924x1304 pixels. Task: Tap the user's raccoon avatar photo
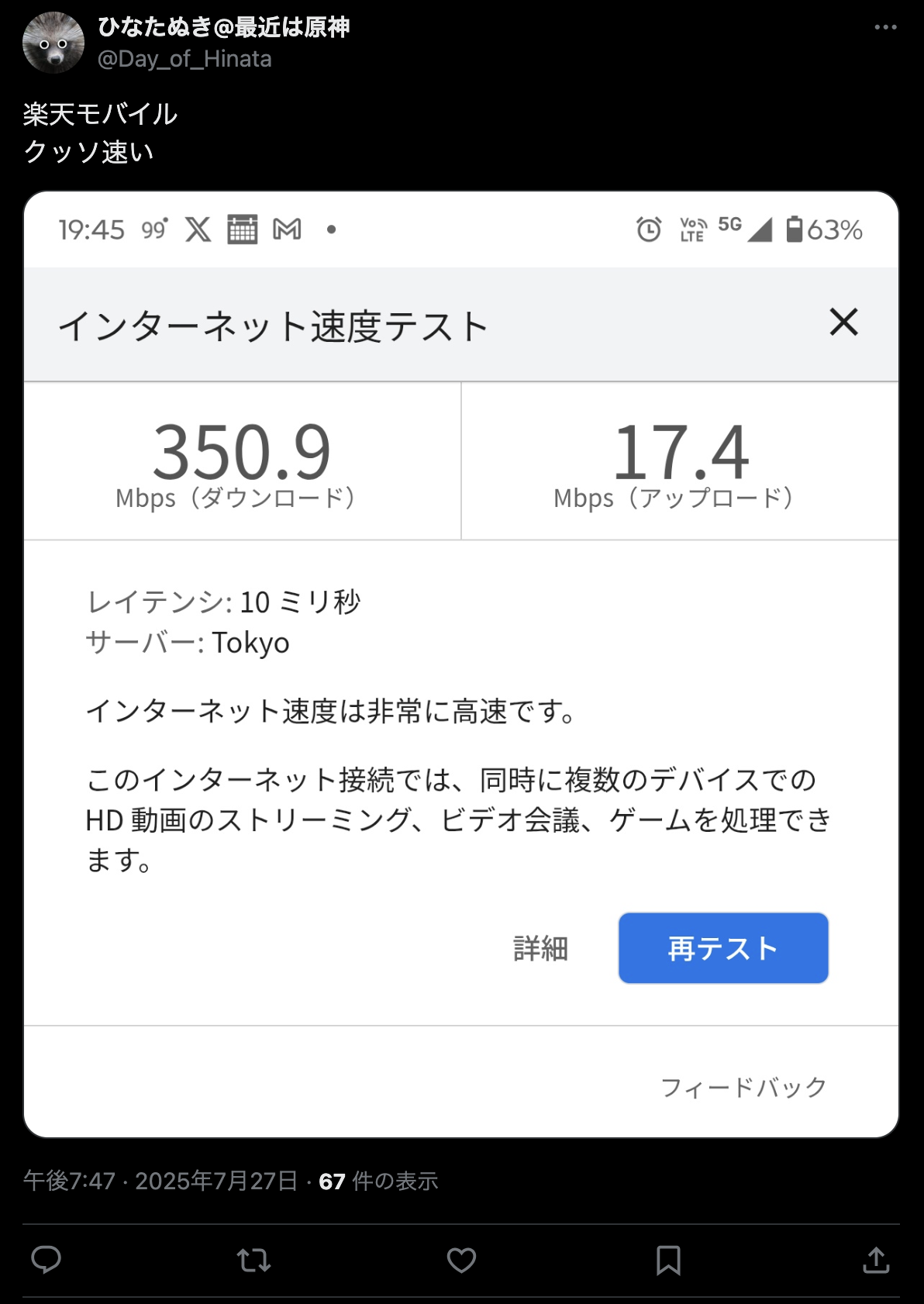tap(53, 41)
